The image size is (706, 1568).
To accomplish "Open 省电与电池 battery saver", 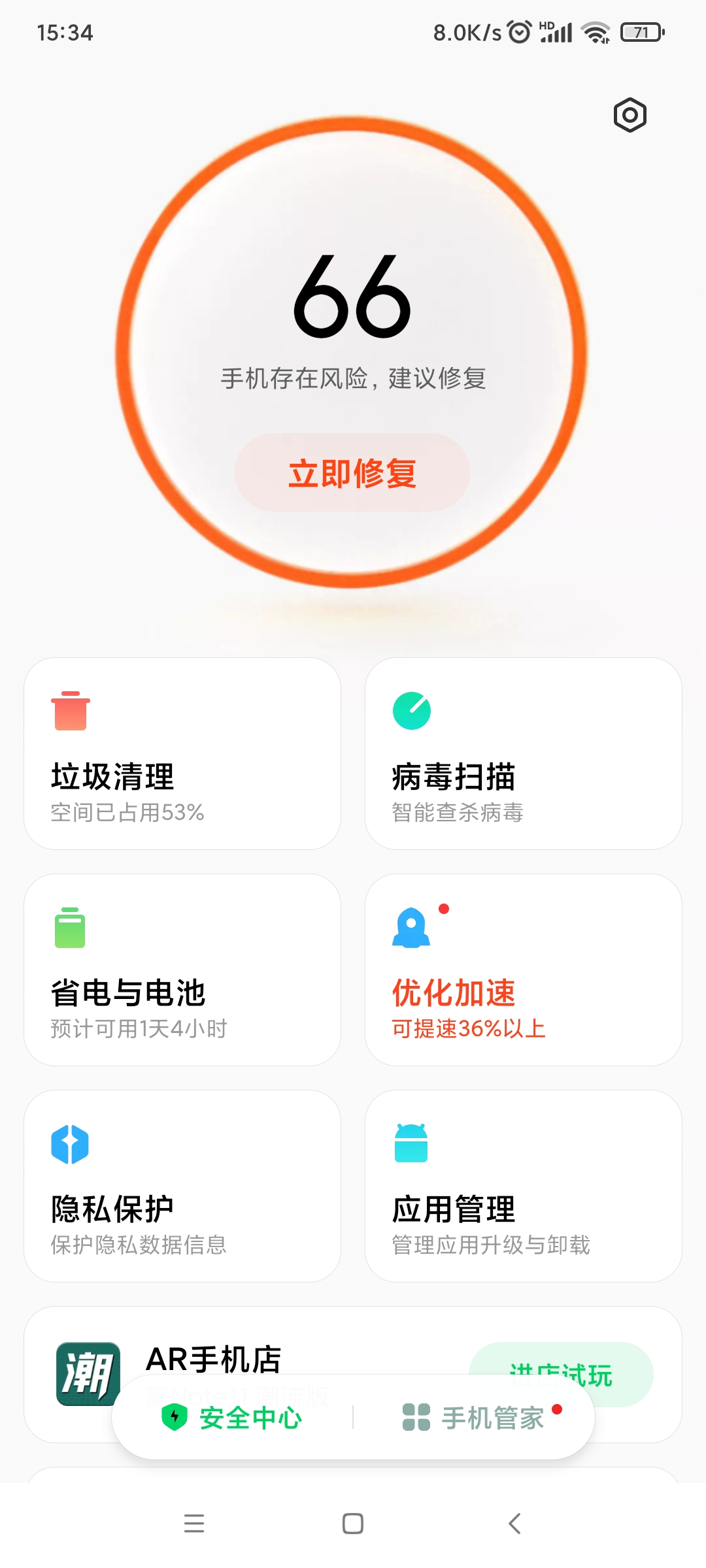I will pyautogui.click(x=182, y=970).
